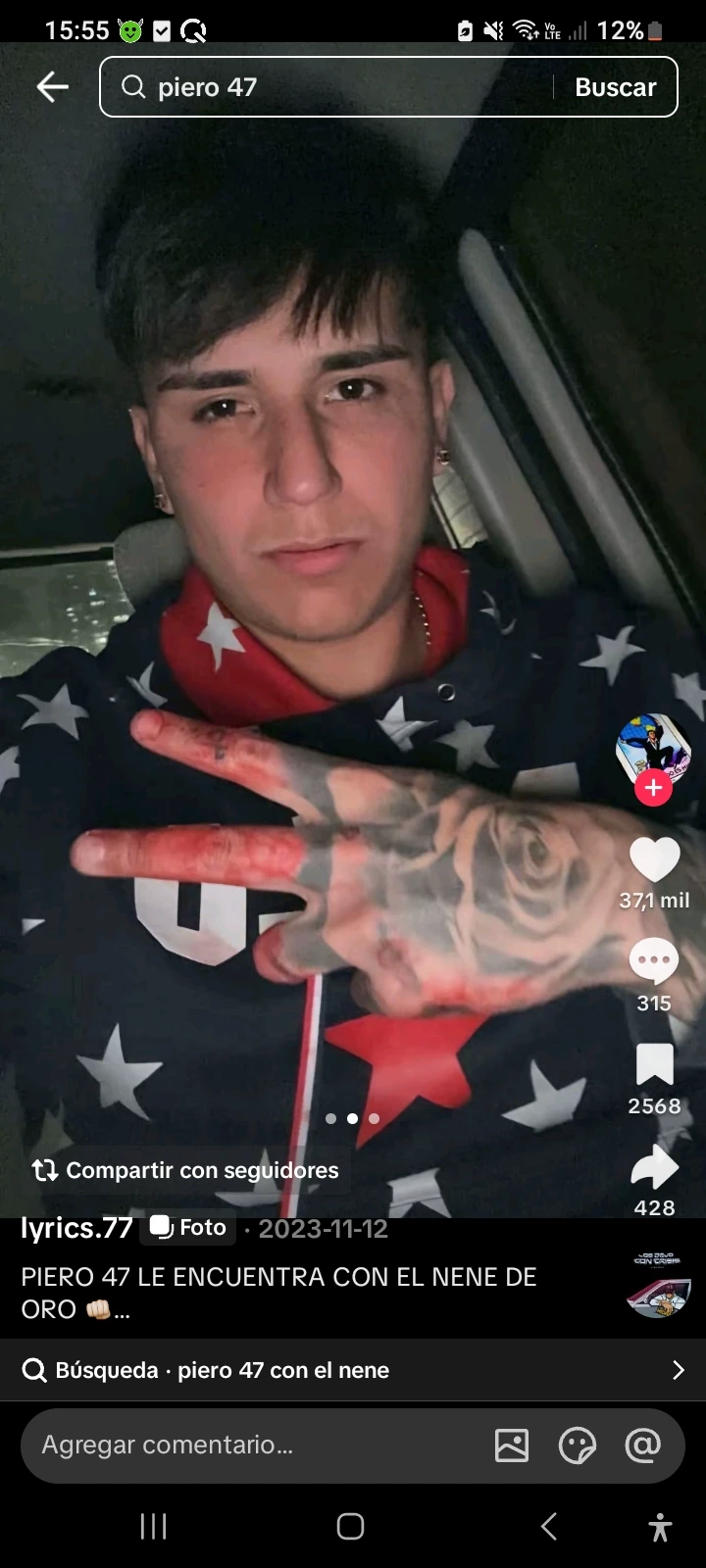Image resolution: width=706 pixels, height=1568 pixels.
Task: Open the emoji sticker picker
Action: pyautogui.click(x=577, y=1445)
